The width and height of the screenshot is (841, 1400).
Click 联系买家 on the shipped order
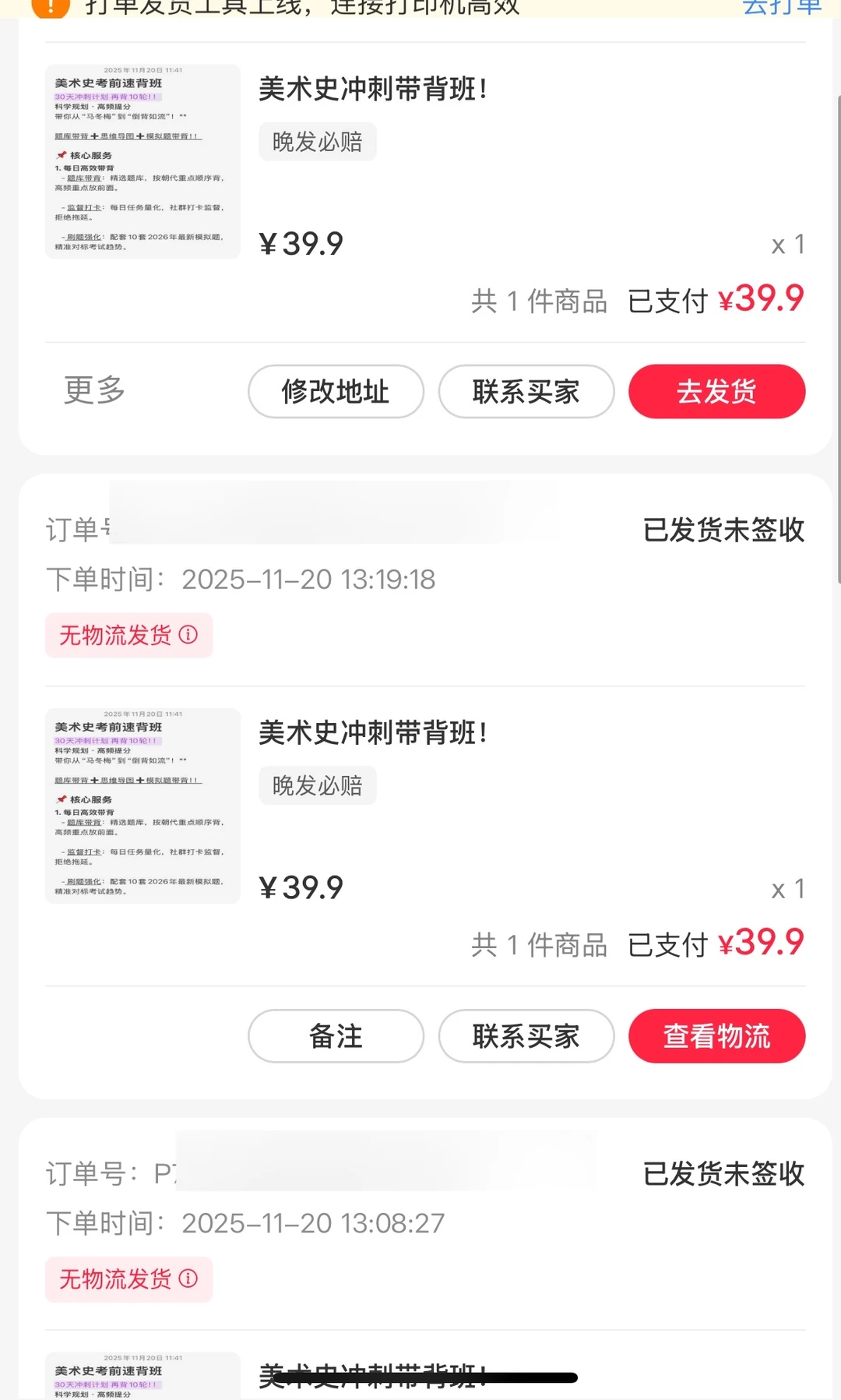click(x=526, y=1036)
